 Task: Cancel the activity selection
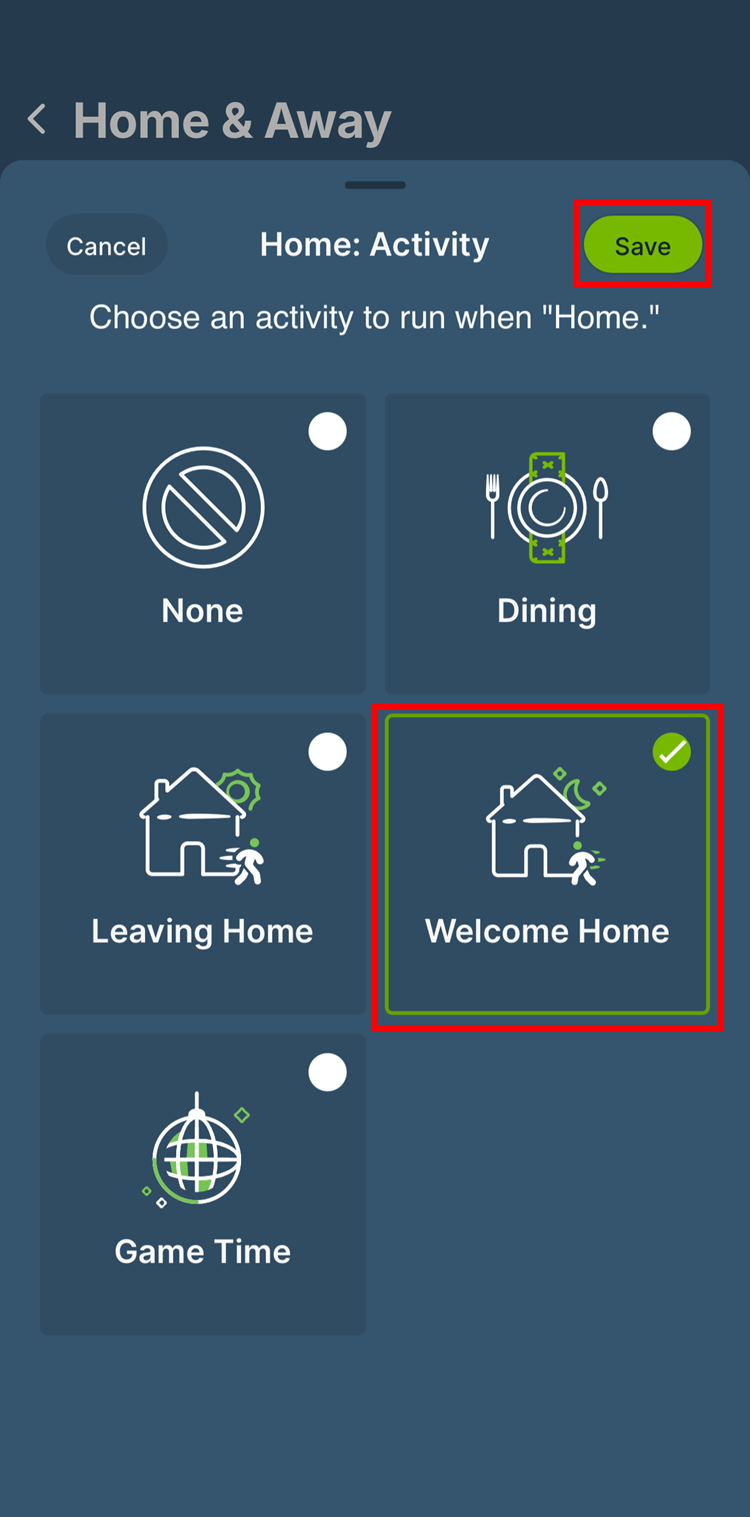pyautogui.click(x=106, y=246)
